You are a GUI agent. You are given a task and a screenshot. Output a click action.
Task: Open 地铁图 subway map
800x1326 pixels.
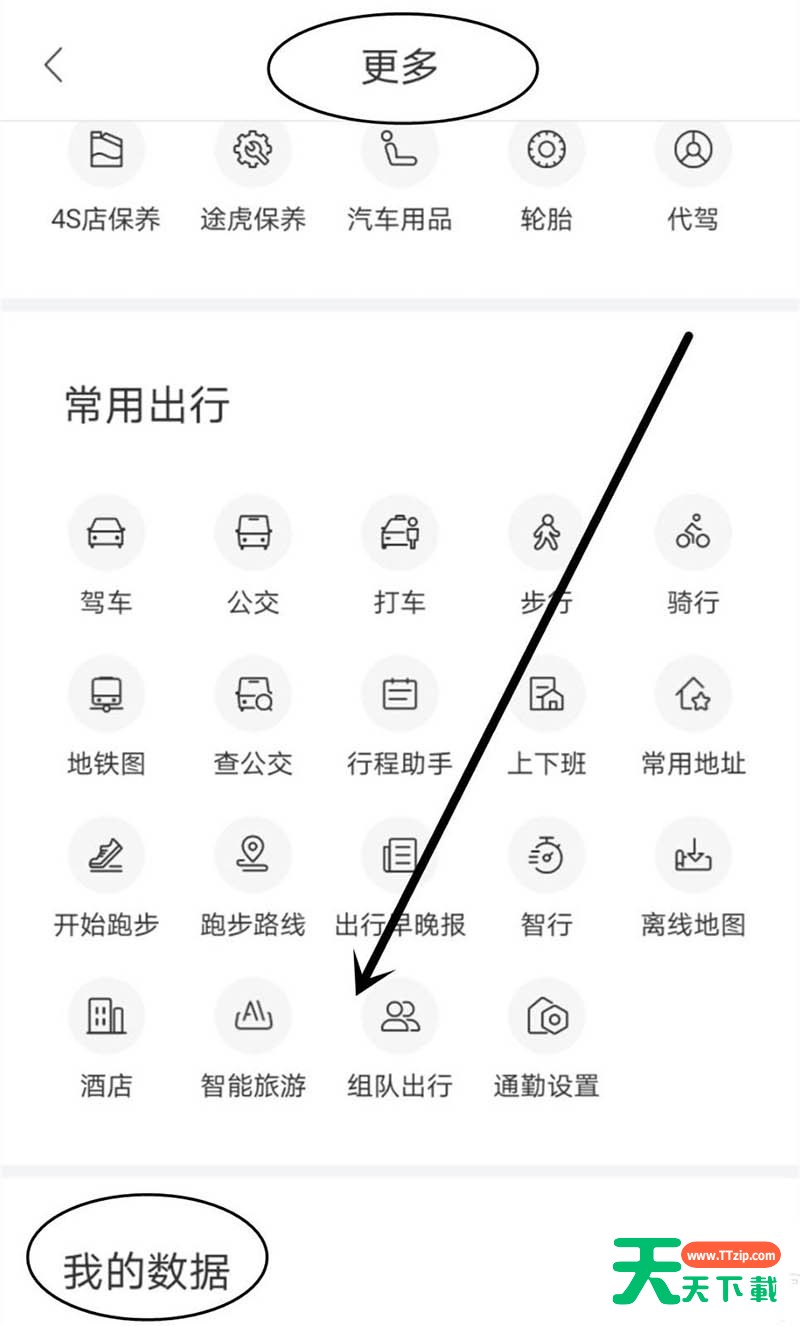click(106, 718)
